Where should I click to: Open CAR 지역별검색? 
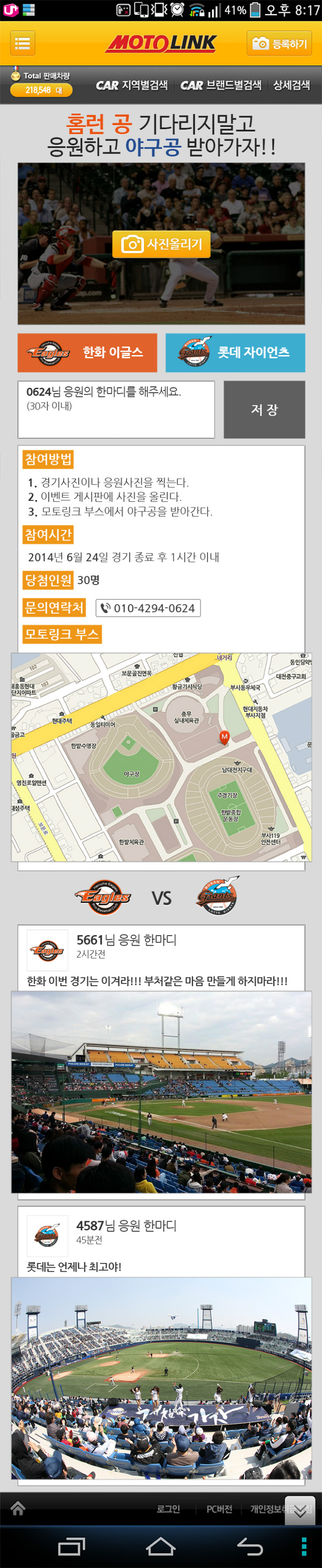[x=132, y=85]
